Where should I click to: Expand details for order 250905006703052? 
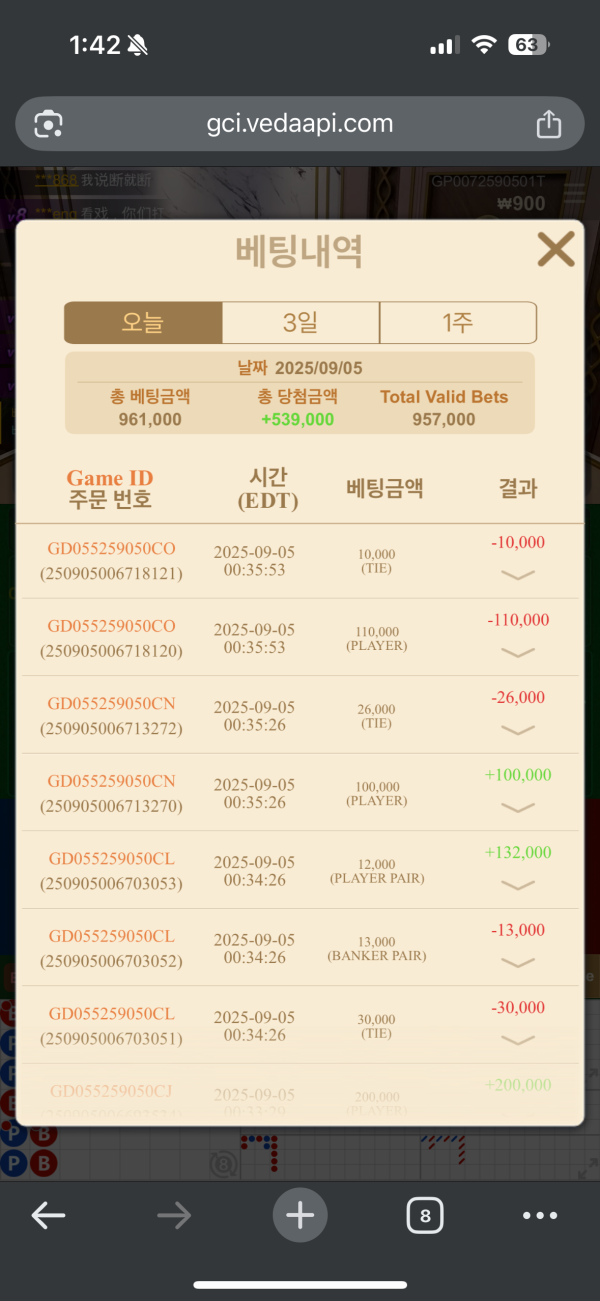click(x=517, y=962)
